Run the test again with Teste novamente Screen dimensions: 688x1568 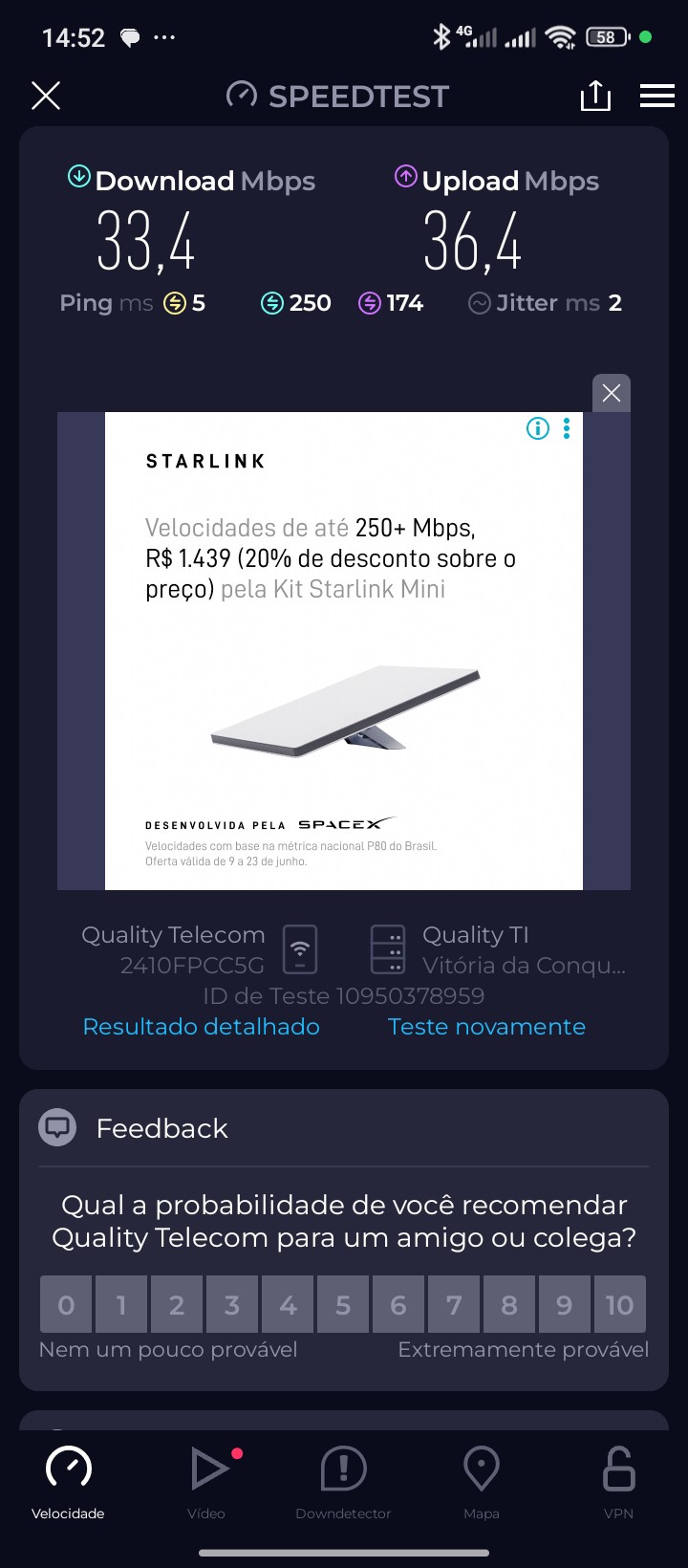486,1027
